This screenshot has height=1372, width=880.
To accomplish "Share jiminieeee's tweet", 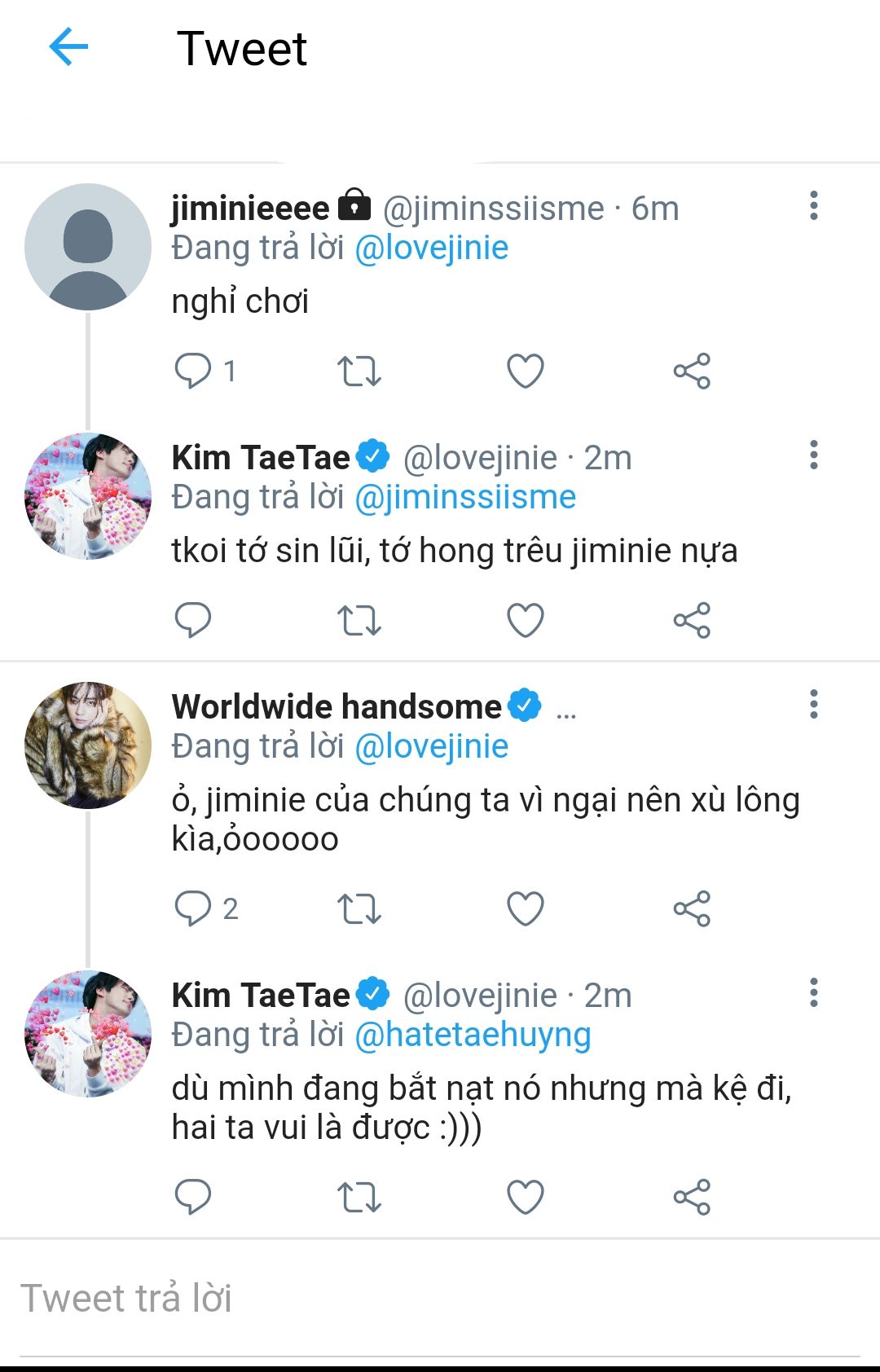I will 692,372.
